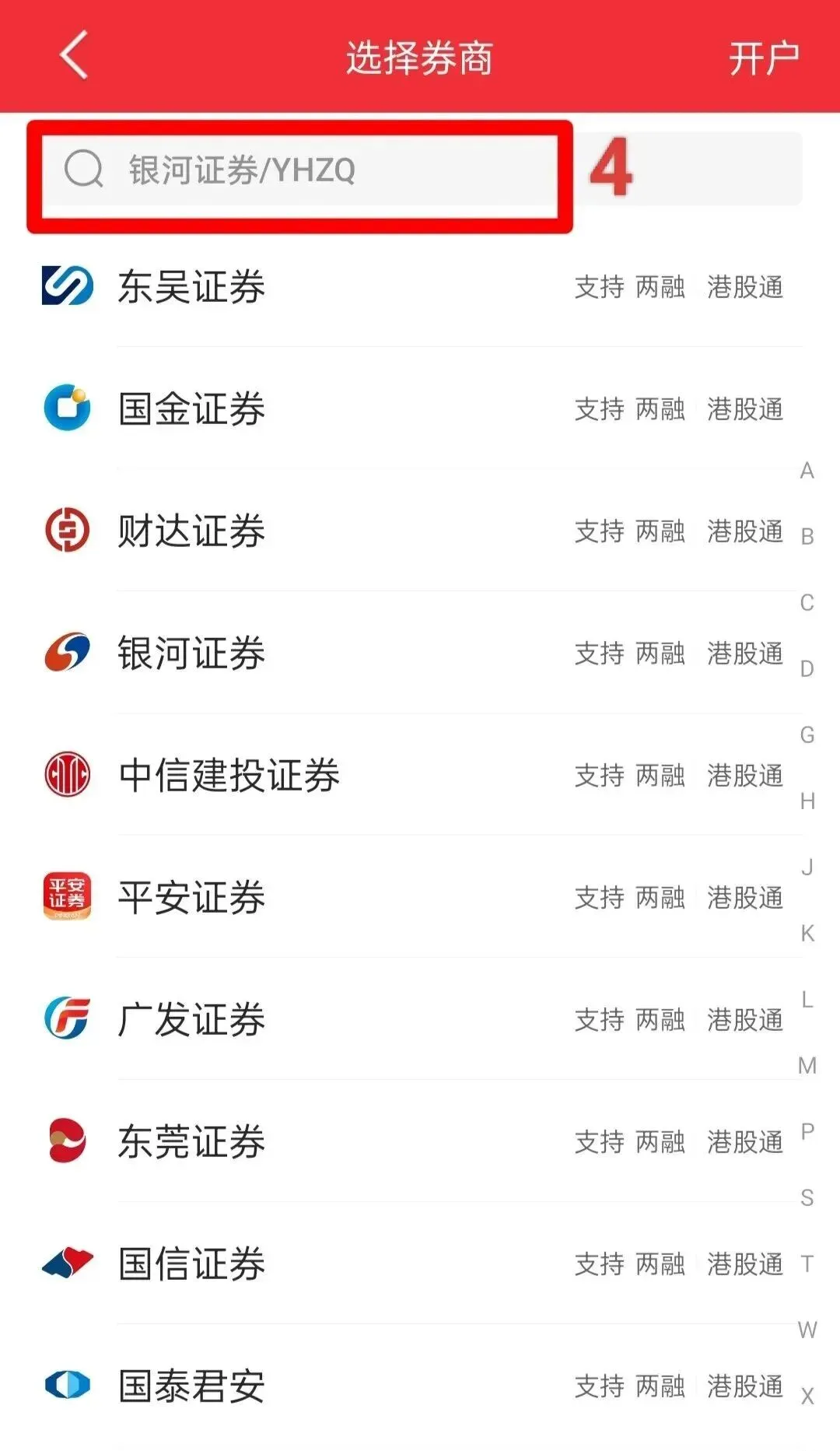Image resolution: width=840 pixels, height=1451 pixels.
Task: Pick 中信建投证券
Action: coord(229,776)
